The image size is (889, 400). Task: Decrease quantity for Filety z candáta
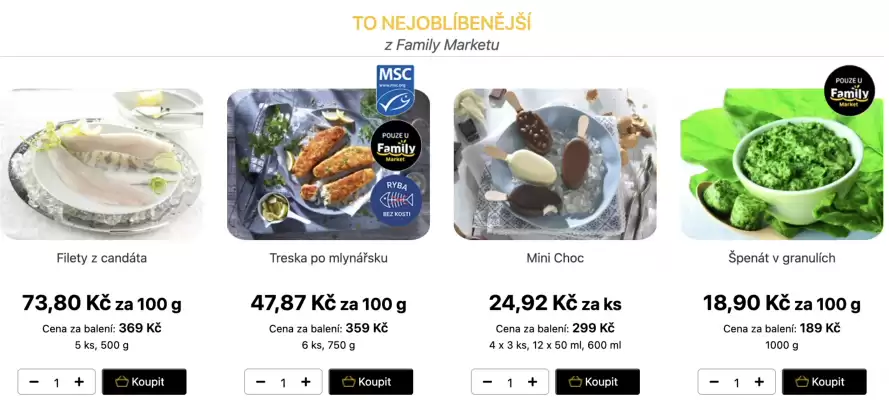(x=34, y=382)
